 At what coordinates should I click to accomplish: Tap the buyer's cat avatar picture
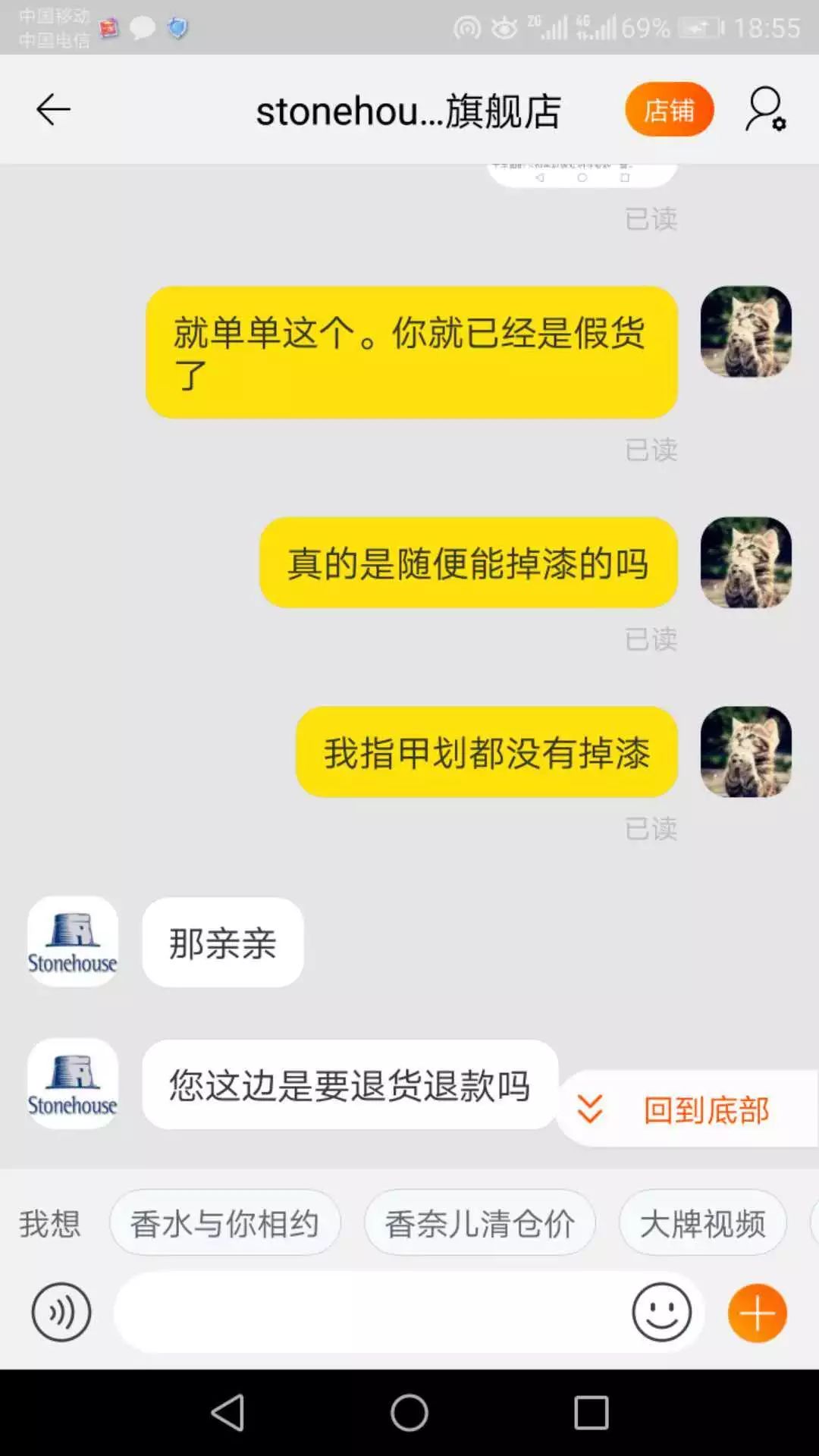[745, 331]
